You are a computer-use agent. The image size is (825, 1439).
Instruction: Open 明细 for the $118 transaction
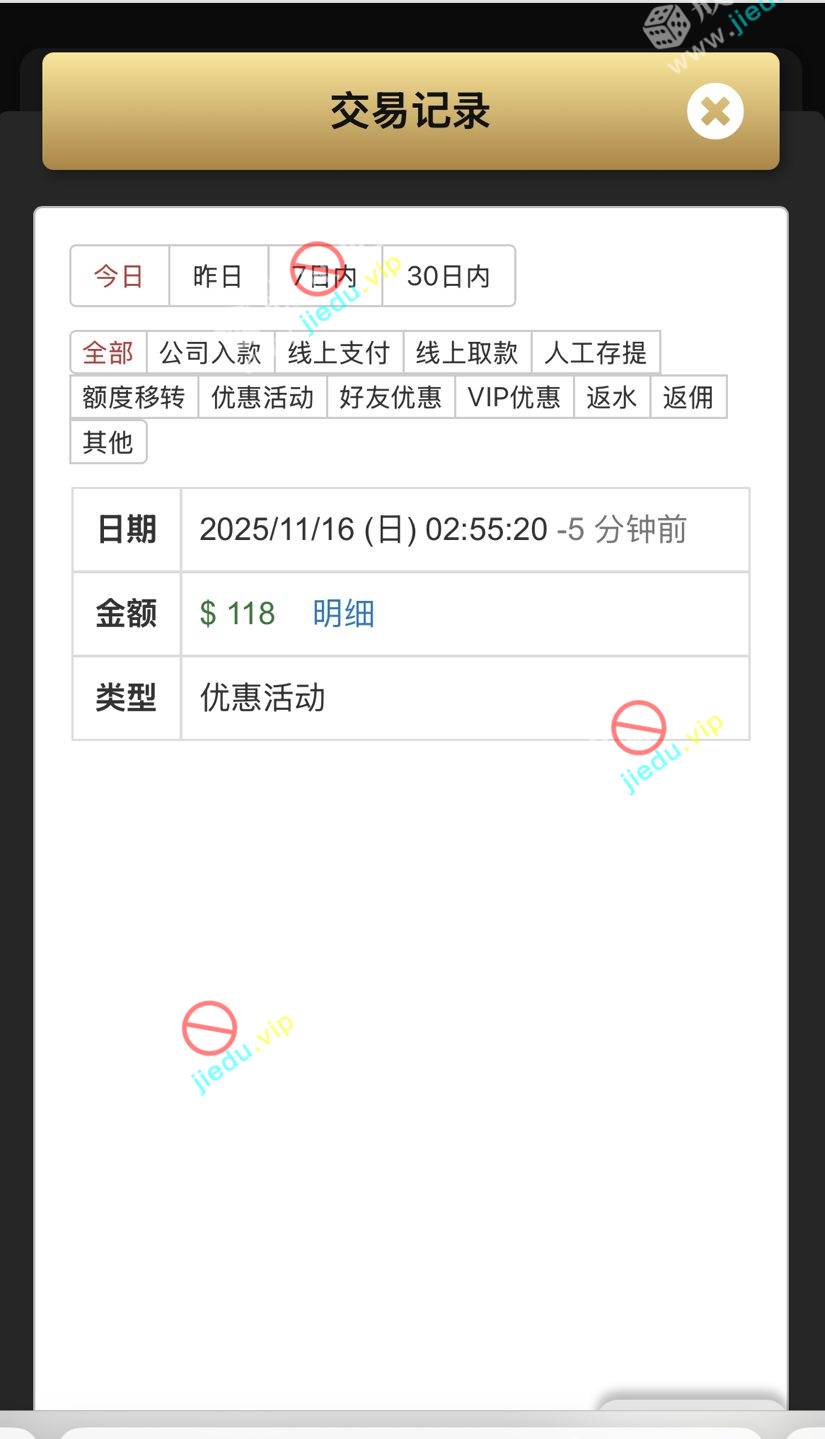343,613
